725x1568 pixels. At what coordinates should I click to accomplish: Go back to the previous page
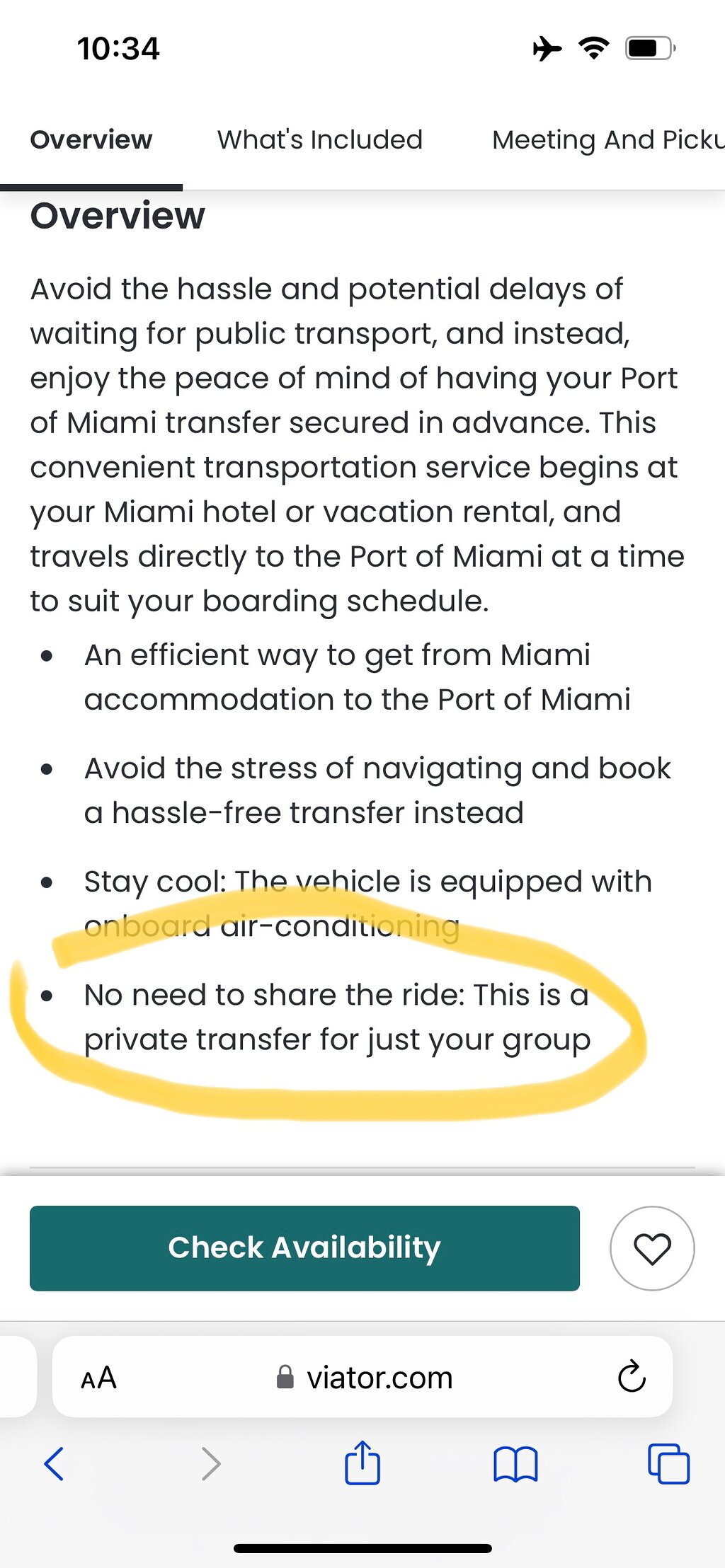(x=54, y=1463)
